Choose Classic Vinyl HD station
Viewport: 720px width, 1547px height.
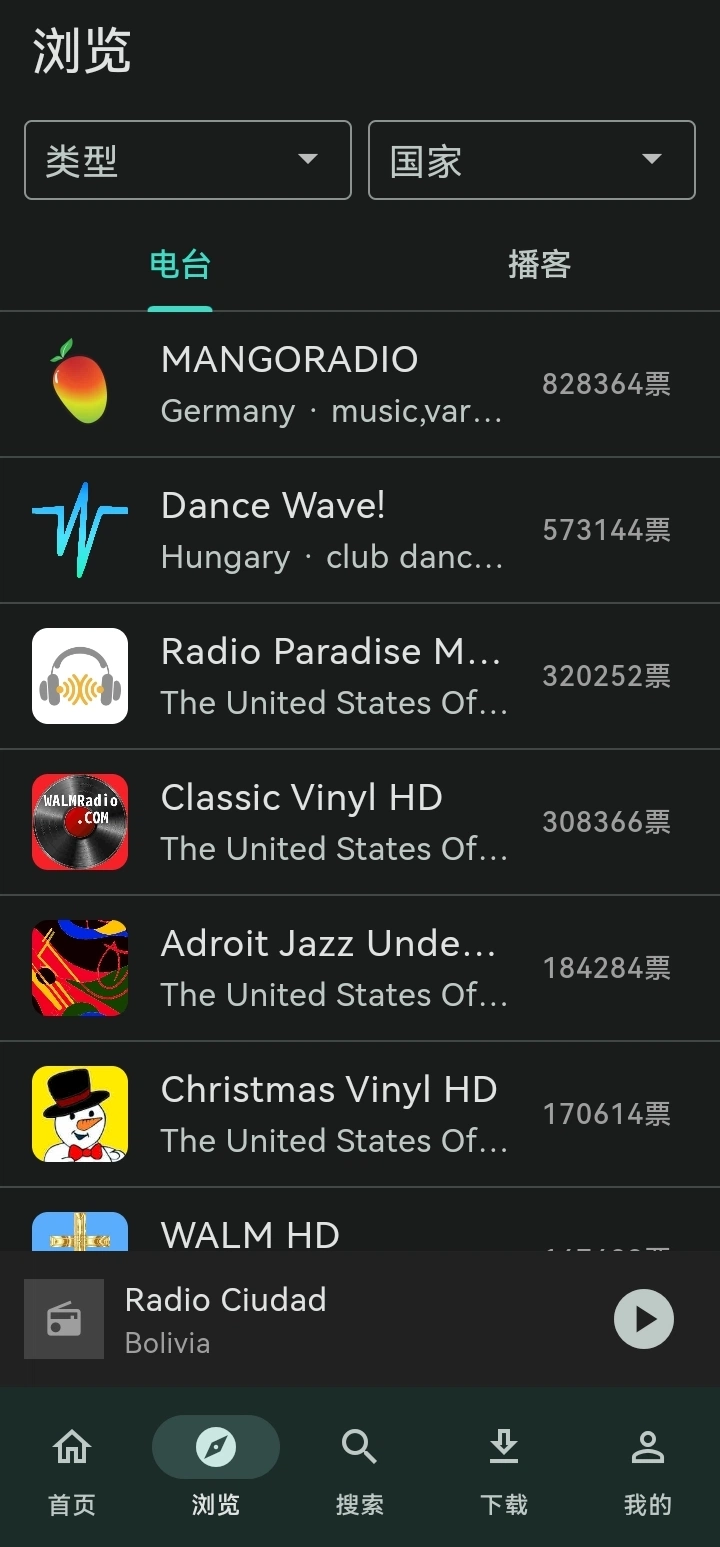tap(360, 822)
